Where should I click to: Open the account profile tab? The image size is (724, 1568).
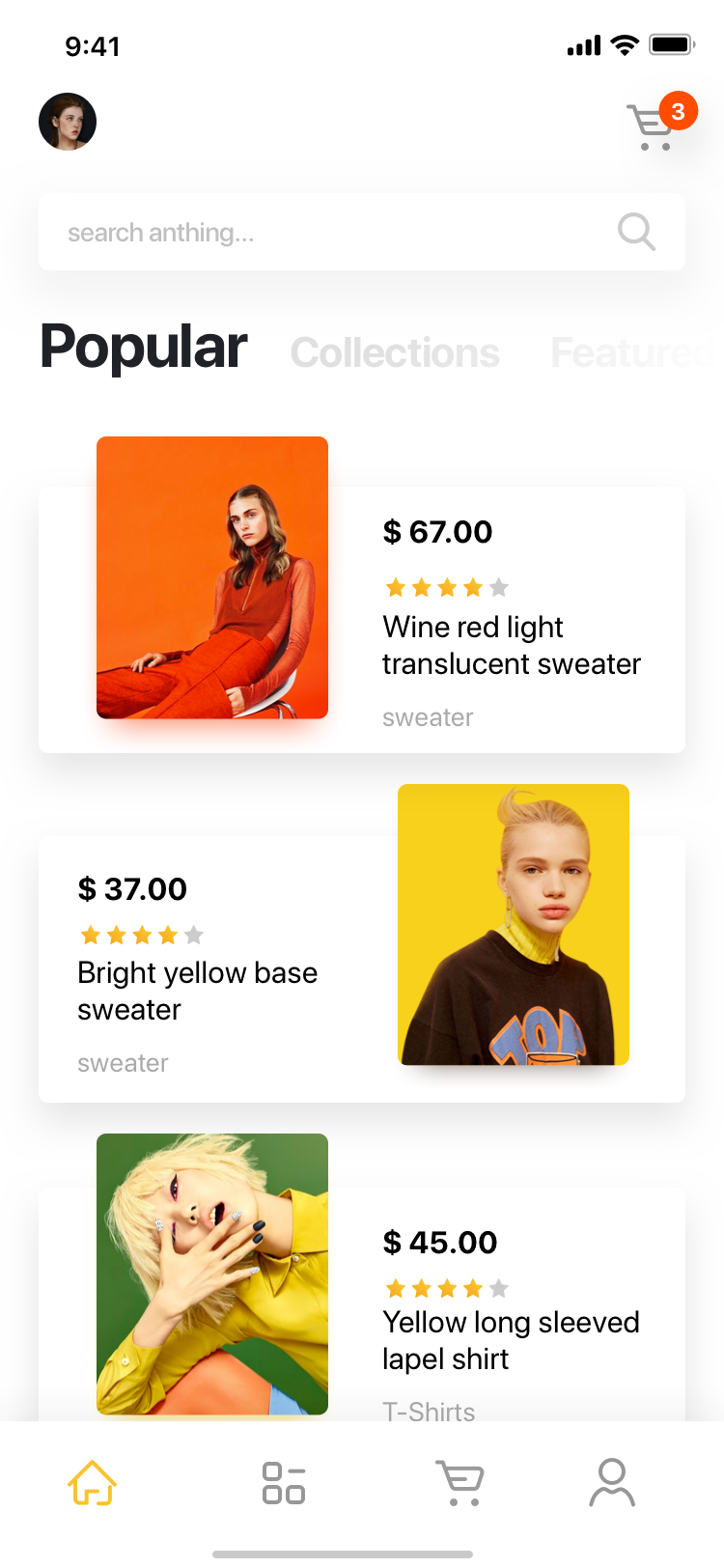coord(612,1483)
